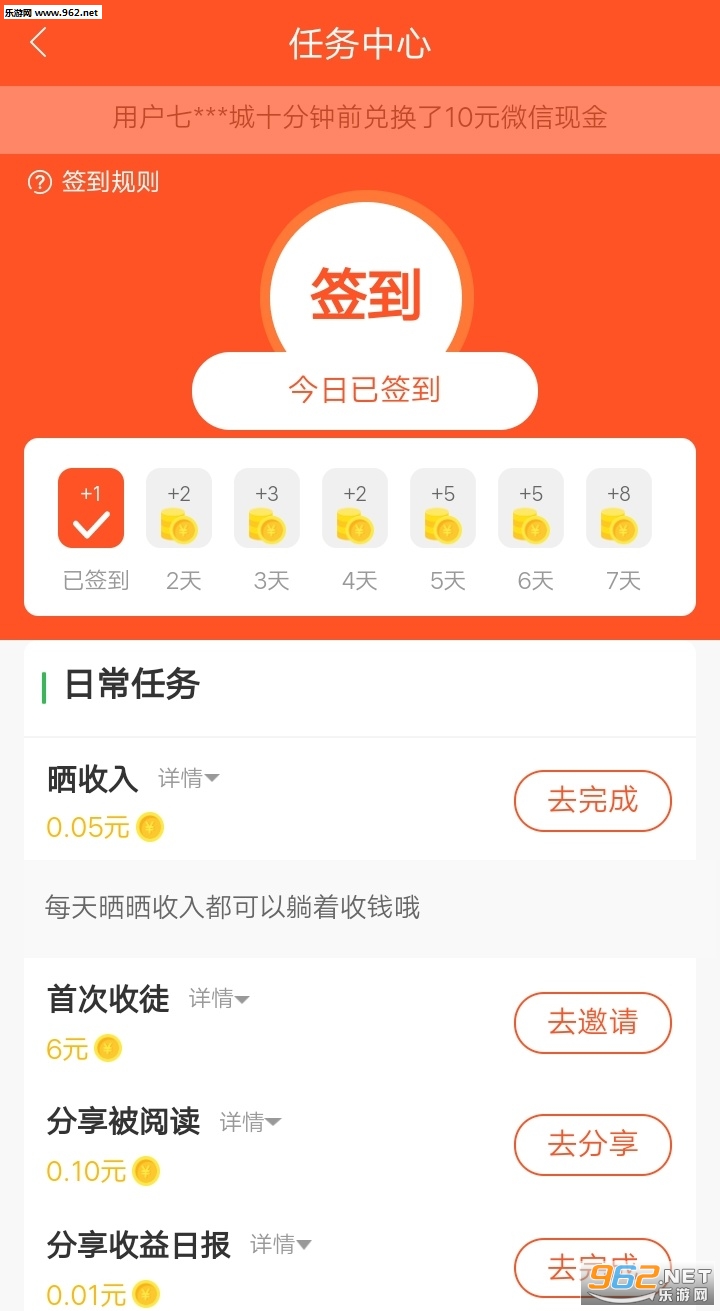
Task: Tap the big 签到 circle button
Action: point(365,293)
